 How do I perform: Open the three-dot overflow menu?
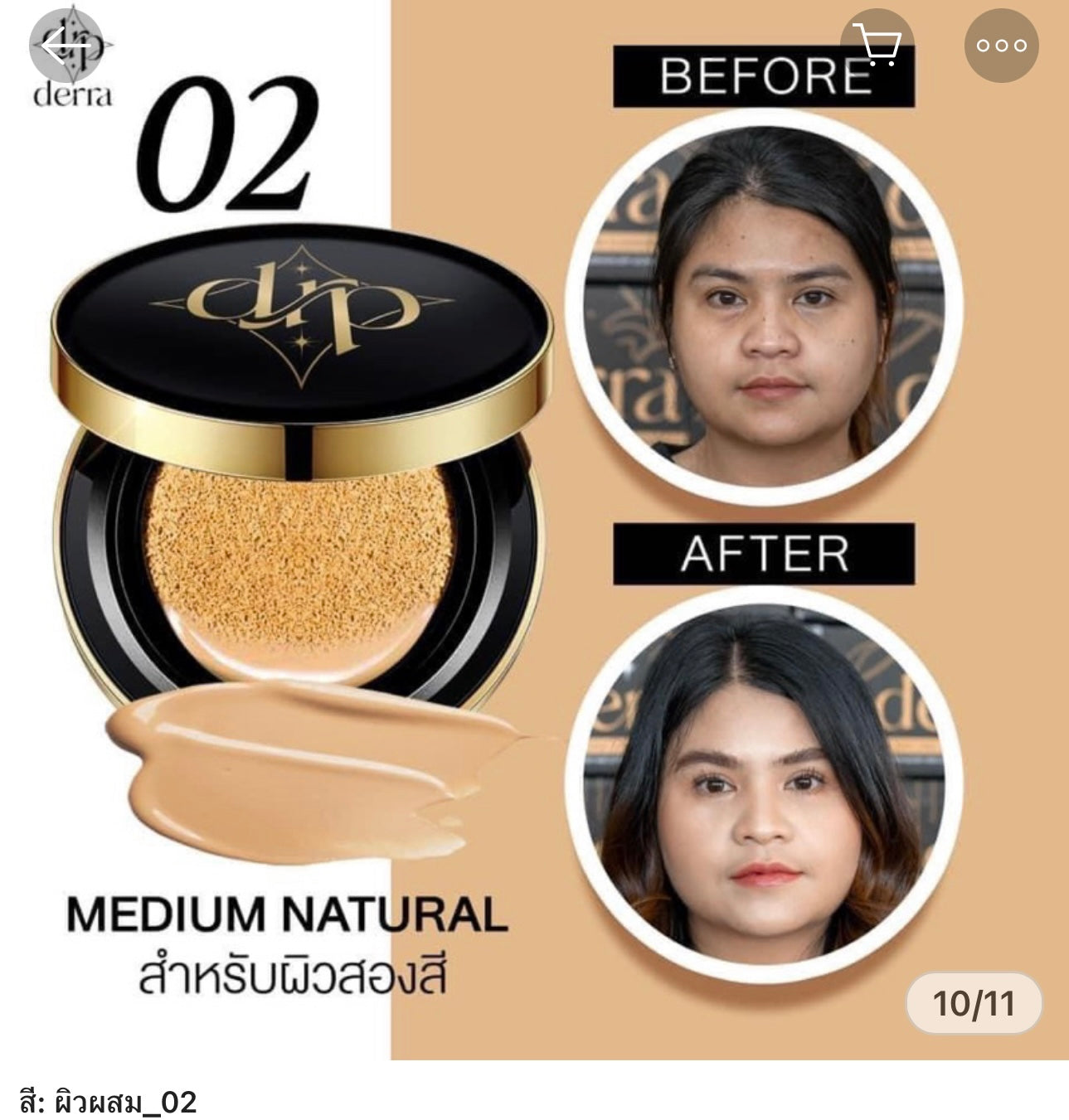click(x=1001, y=46)
